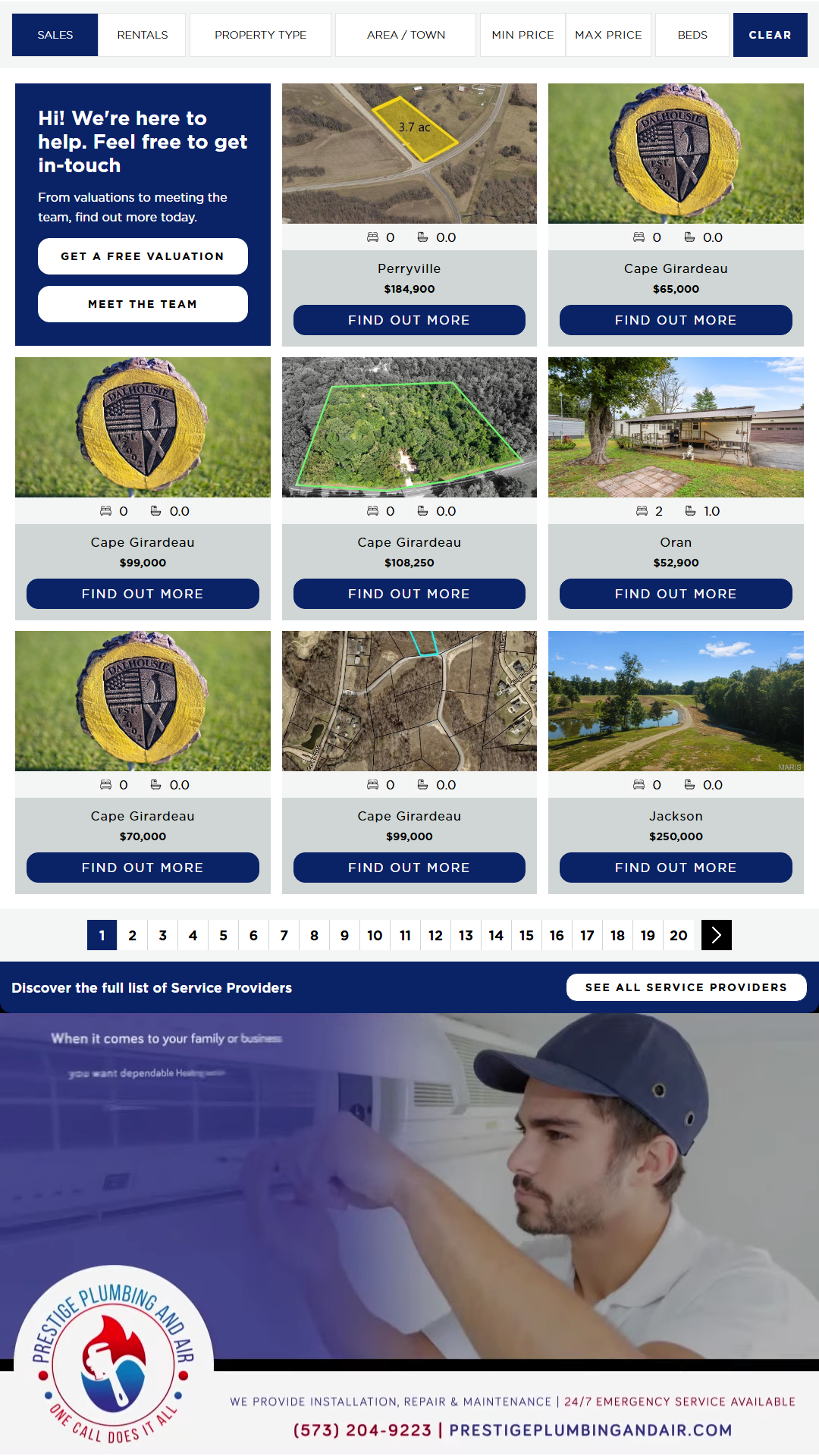819x1456 pixels.
Task: Go to page 2 of listings
Action: (132, 935)
